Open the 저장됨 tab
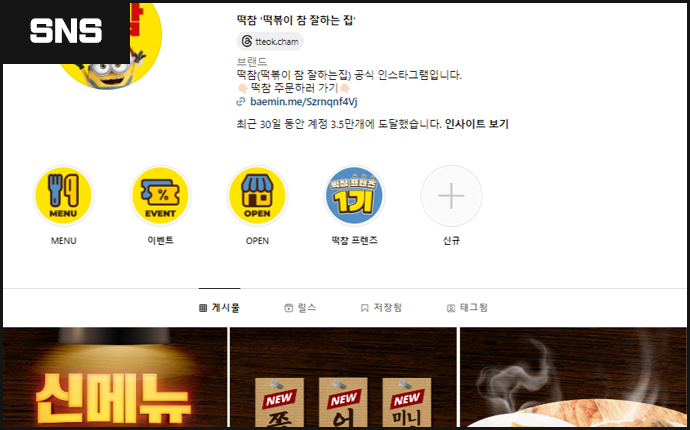690x430 pixels. coord(381,308)
